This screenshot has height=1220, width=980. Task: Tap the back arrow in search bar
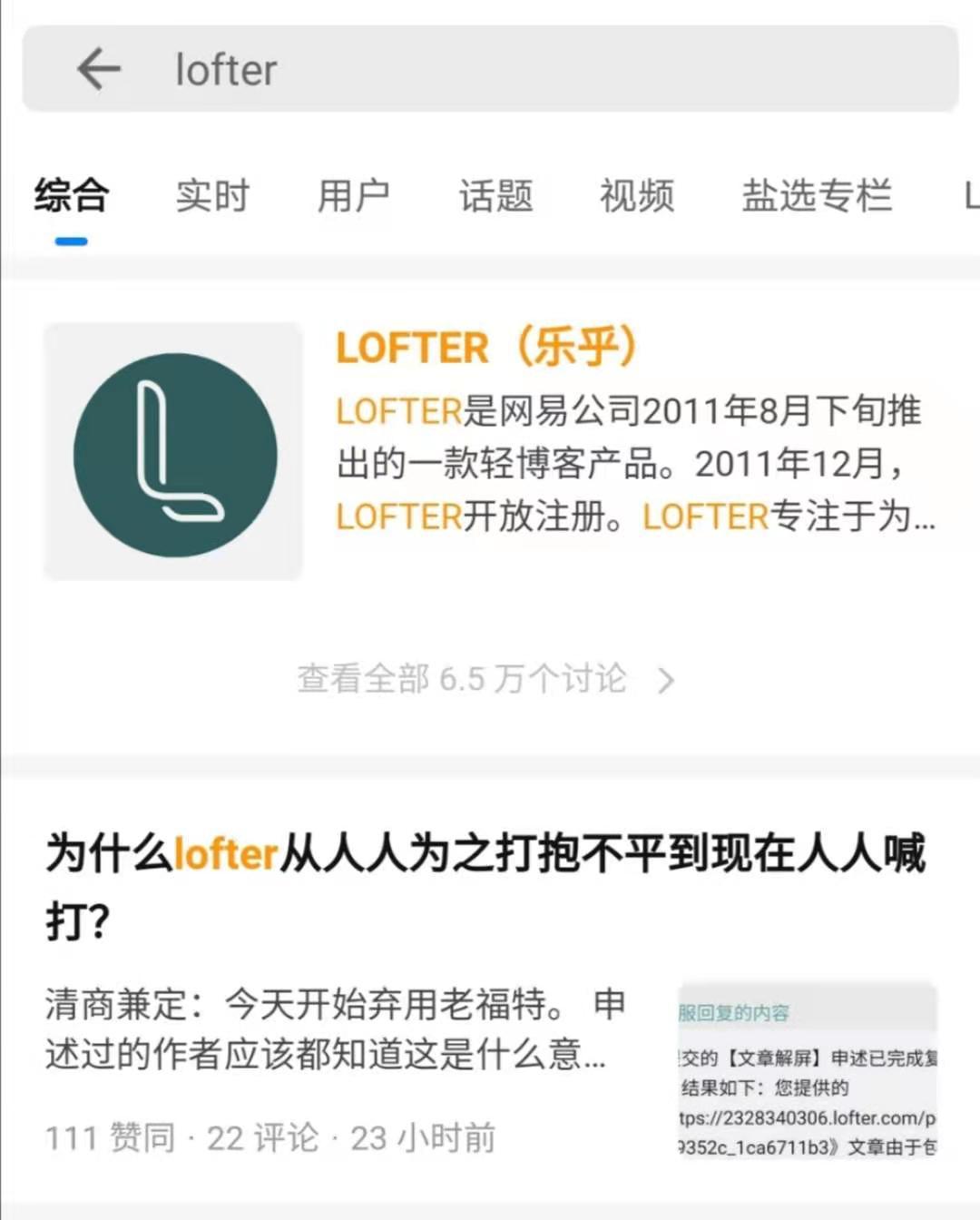pos(98,69)
